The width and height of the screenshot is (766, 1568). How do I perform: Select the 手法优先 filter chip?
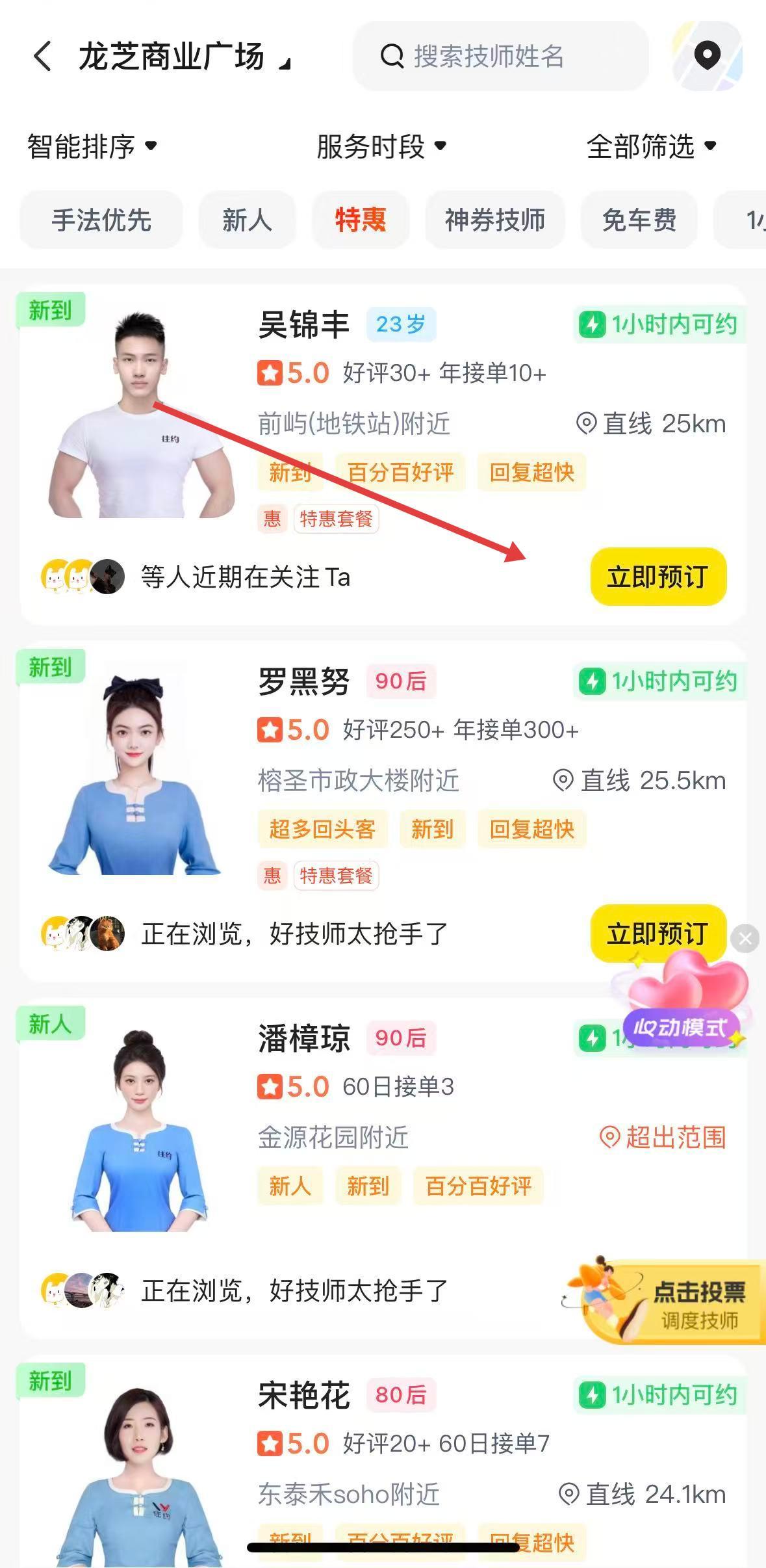[x=101, y=220]
